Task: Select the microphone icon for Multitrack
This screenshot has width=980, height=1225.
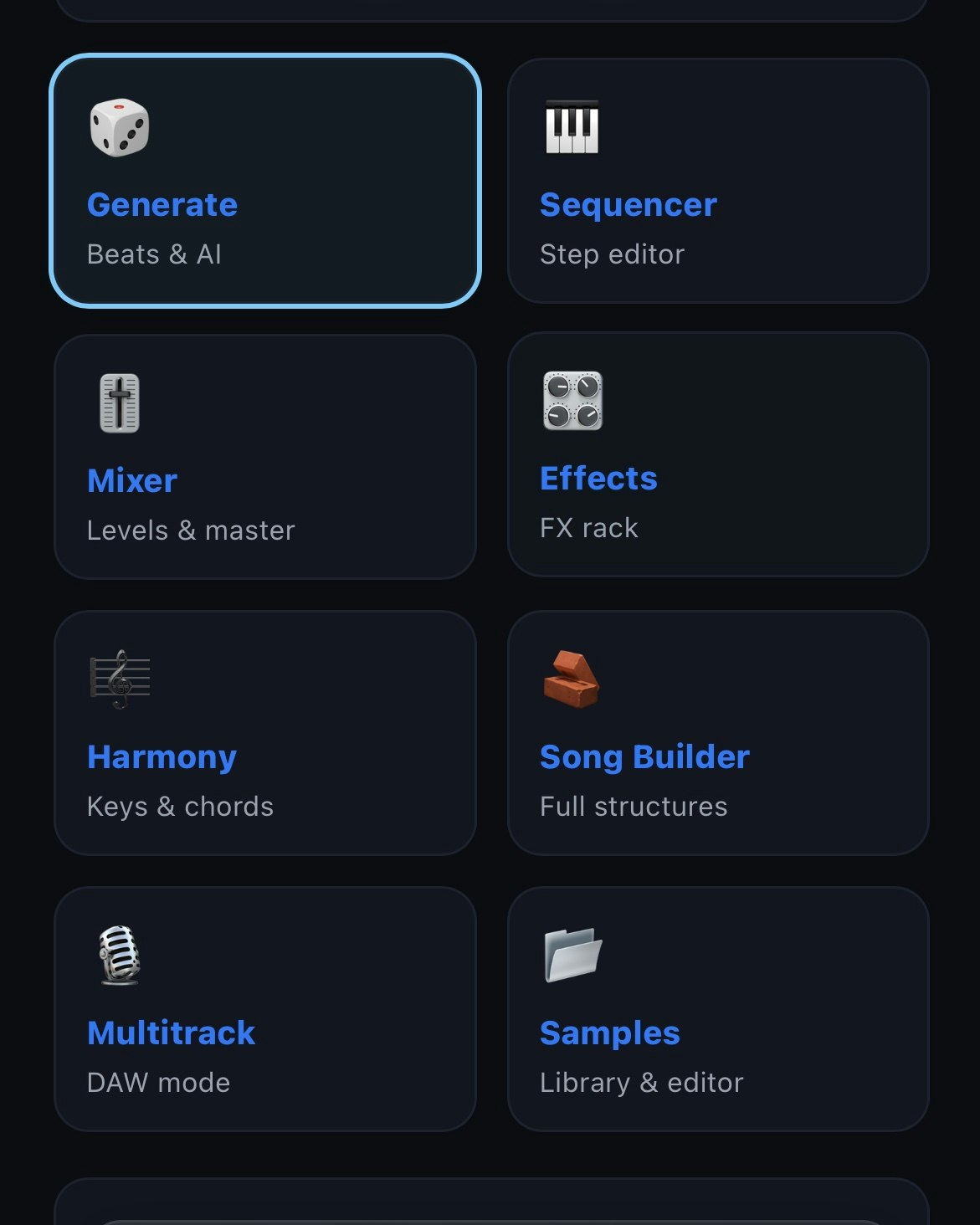Action: tap(117, 956)
